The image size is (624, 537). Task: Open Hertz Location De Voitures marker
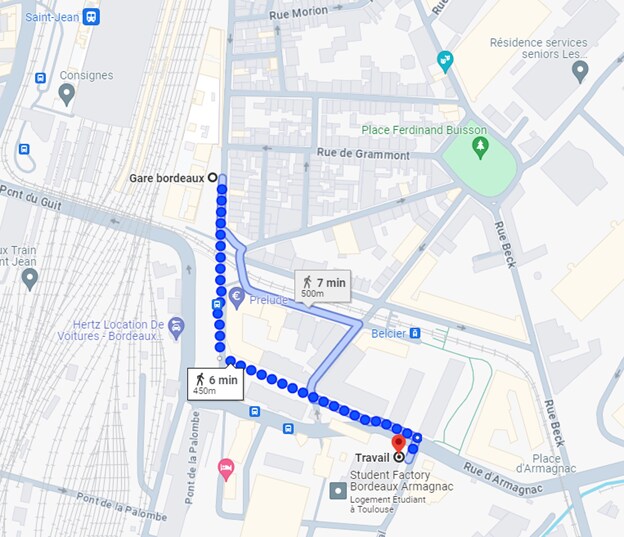pyautogui.click(x=176, y=327)
